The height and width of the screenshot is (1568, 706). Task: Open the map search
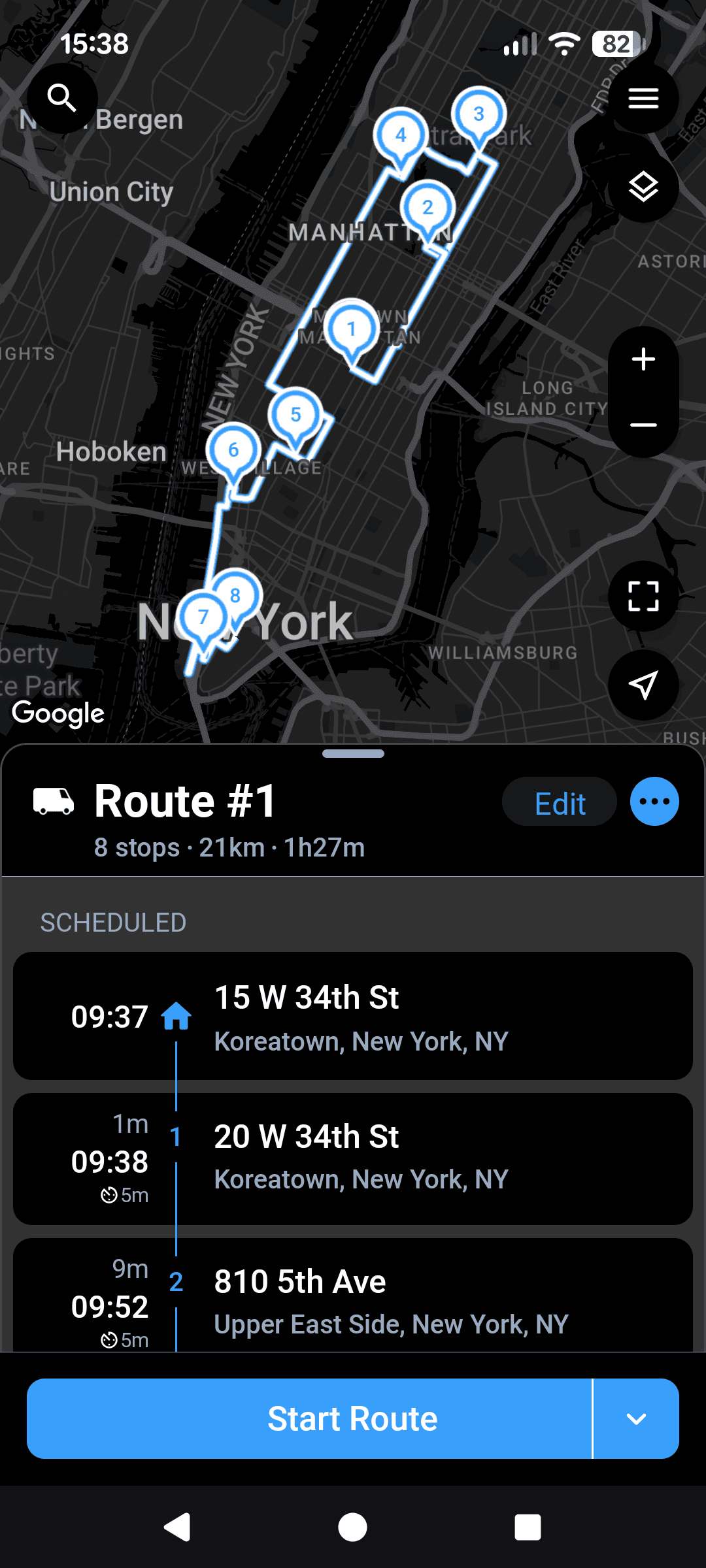pos(62,98)
